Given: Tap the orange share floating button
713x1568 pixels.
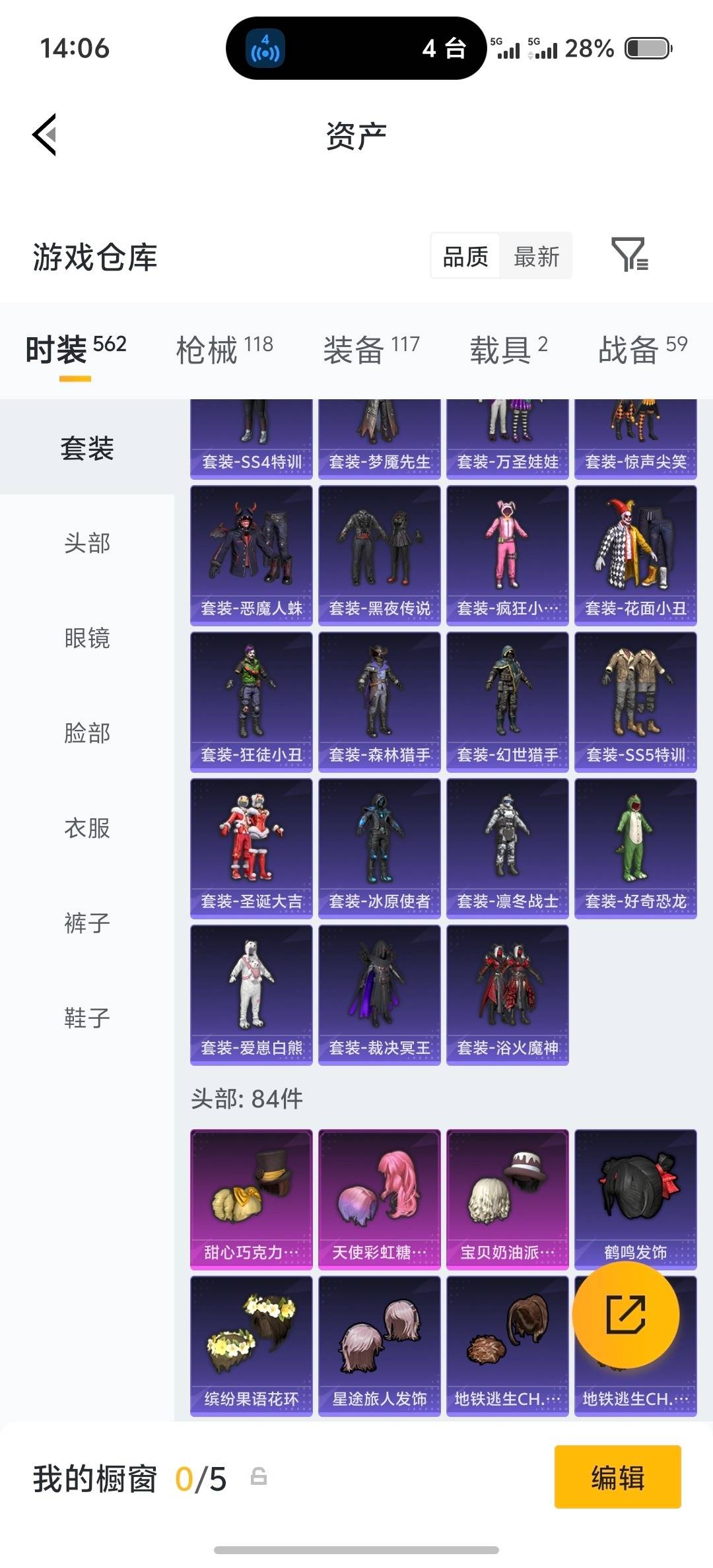Looking at the screenshot, I should [626, 1315].
